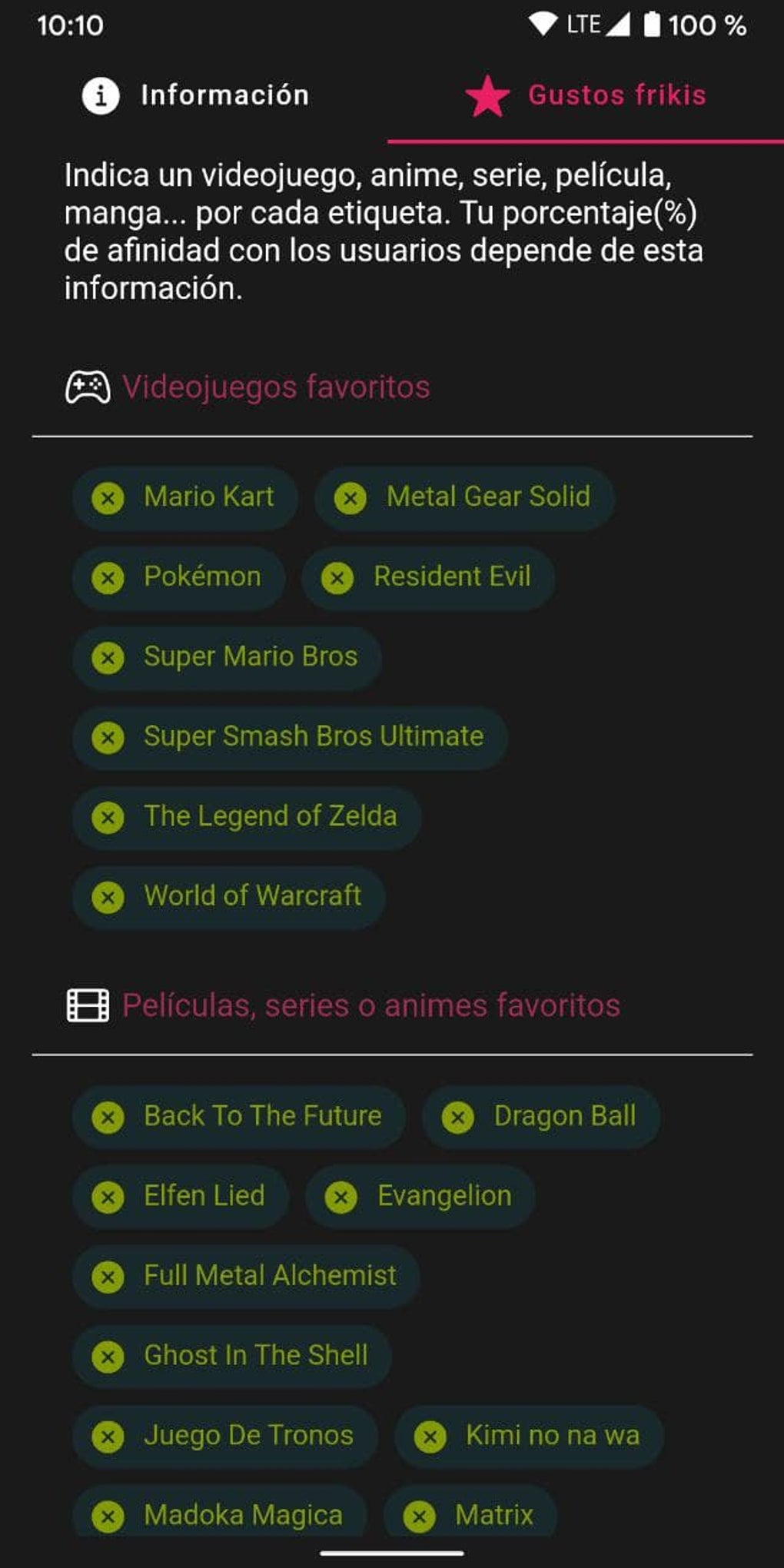The image size is (784, 1568).
Task: Remove Elfen Lied from favorites
Action: click(108, 1197)
